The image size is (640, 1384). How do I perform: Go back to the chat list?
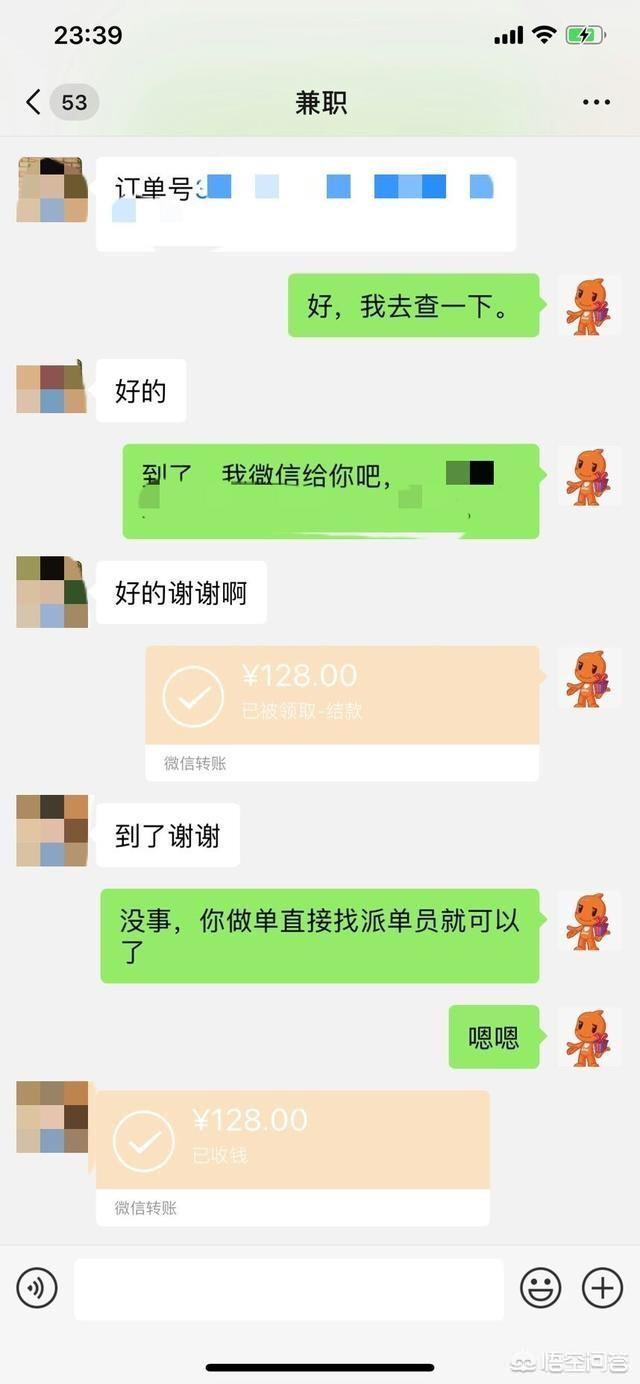[34, 102]
